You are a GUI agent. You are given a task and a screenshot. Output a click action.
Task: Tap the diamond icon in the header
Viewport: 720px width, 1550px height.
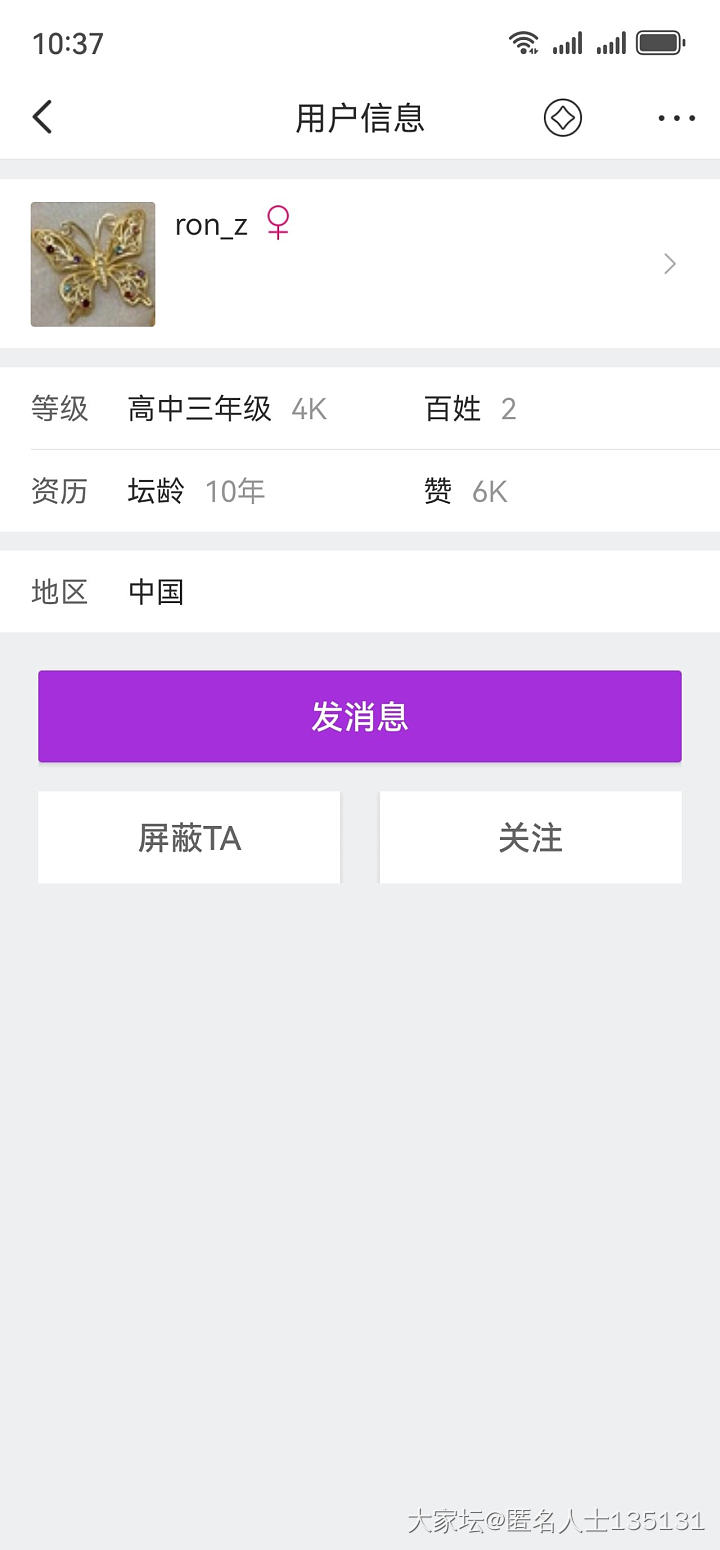(x=563, y=118)
